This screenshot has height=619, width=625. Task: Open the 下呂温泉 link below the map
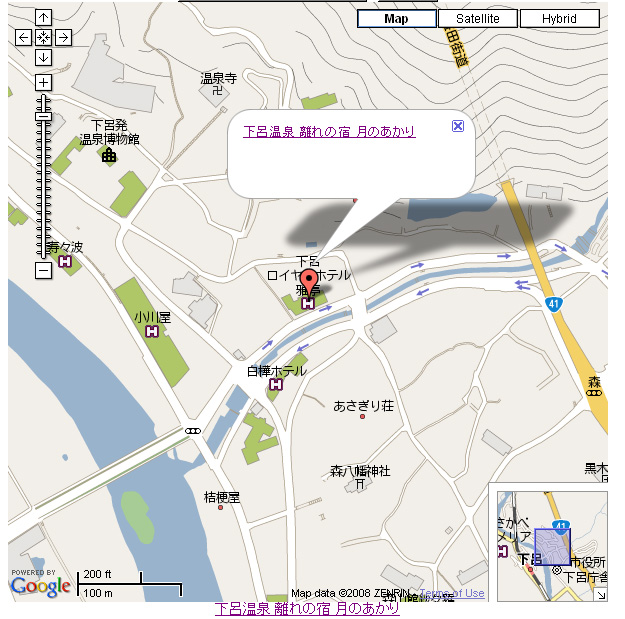[307, 608]
